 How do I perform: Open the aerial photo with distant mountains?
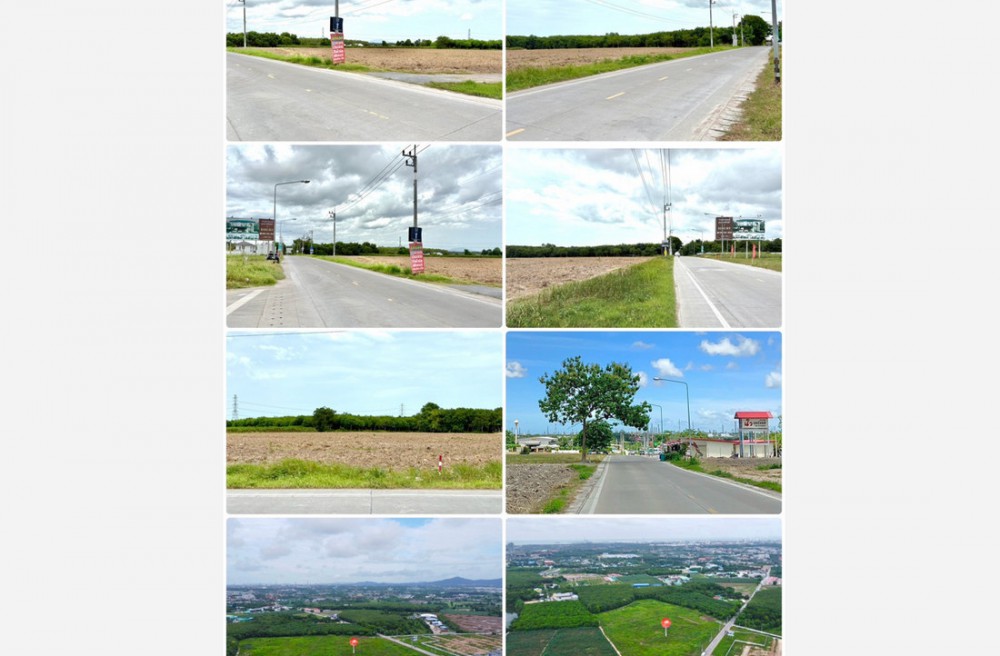364,586
